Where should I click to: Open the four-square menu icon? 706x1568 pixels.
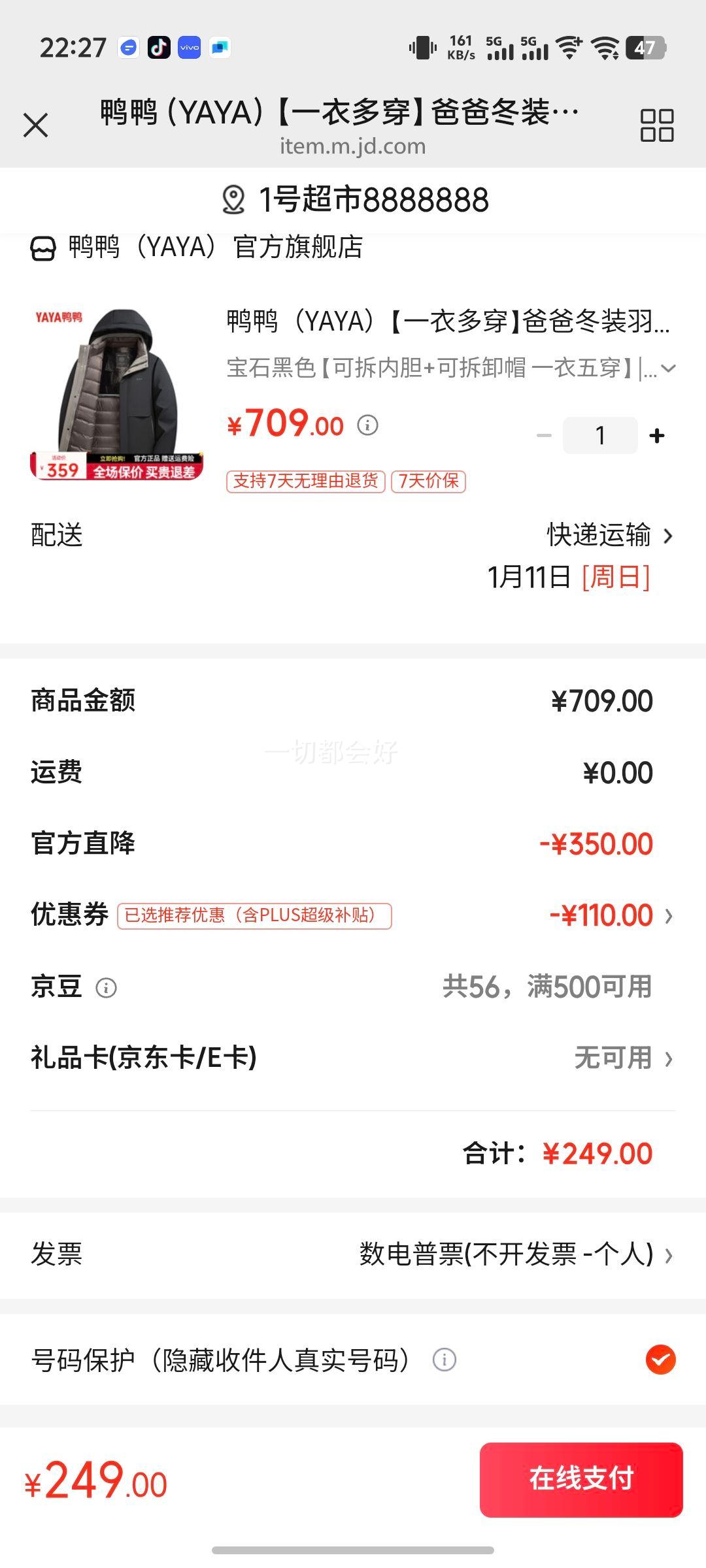point(656,125)
